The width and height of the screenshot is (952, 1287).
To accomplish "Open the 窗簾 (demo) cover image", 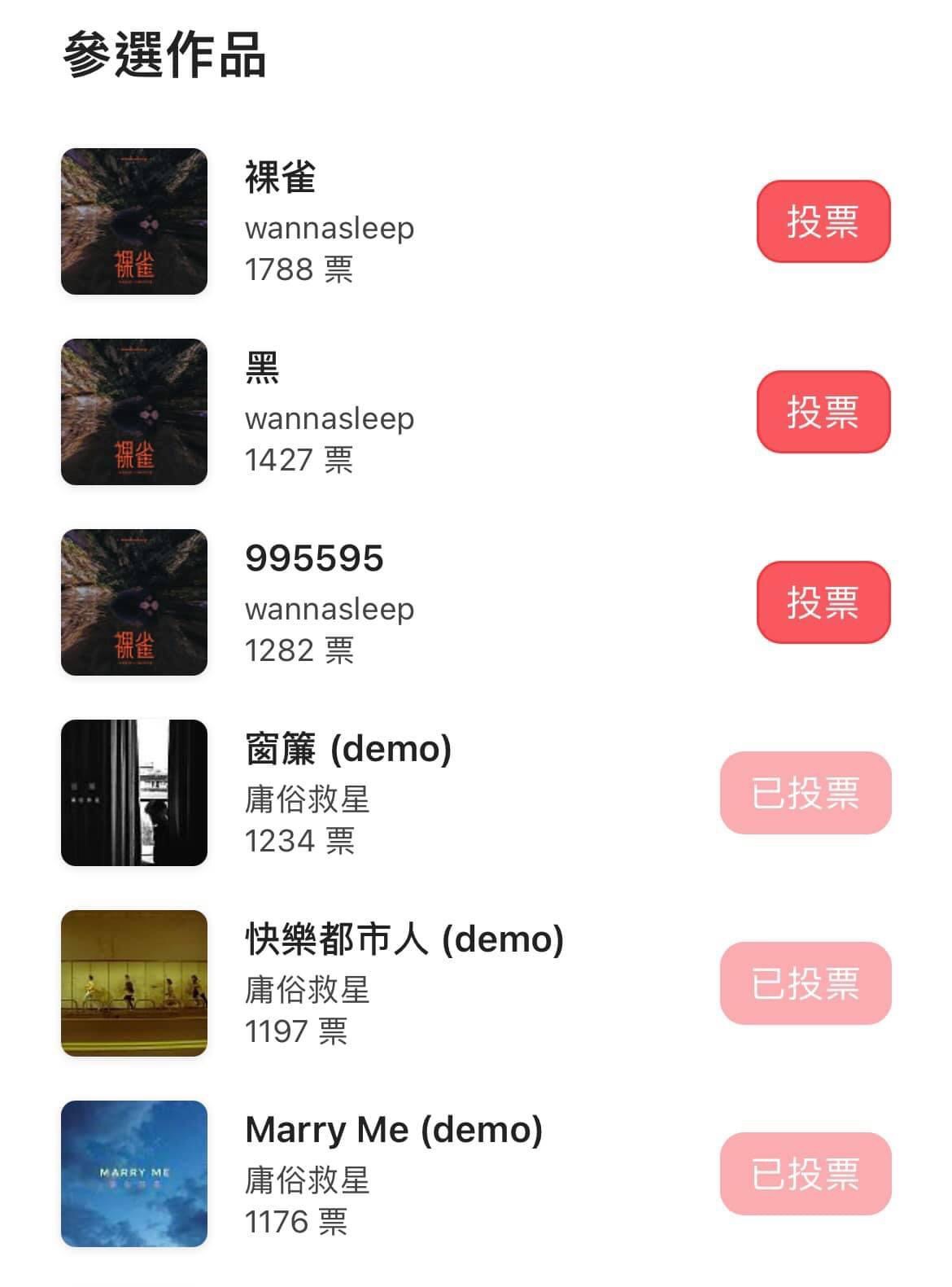I will point(134,793).
